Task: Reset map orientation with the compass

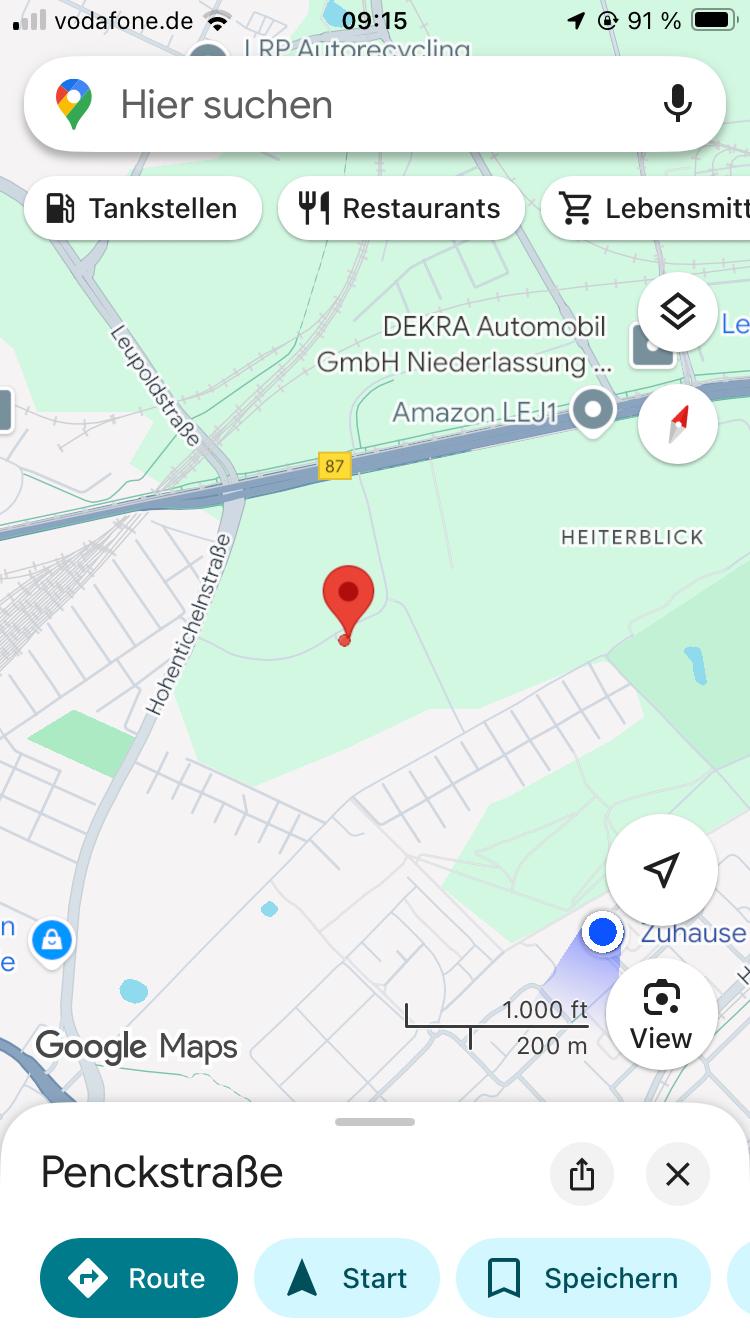Action: coord(677,424)
